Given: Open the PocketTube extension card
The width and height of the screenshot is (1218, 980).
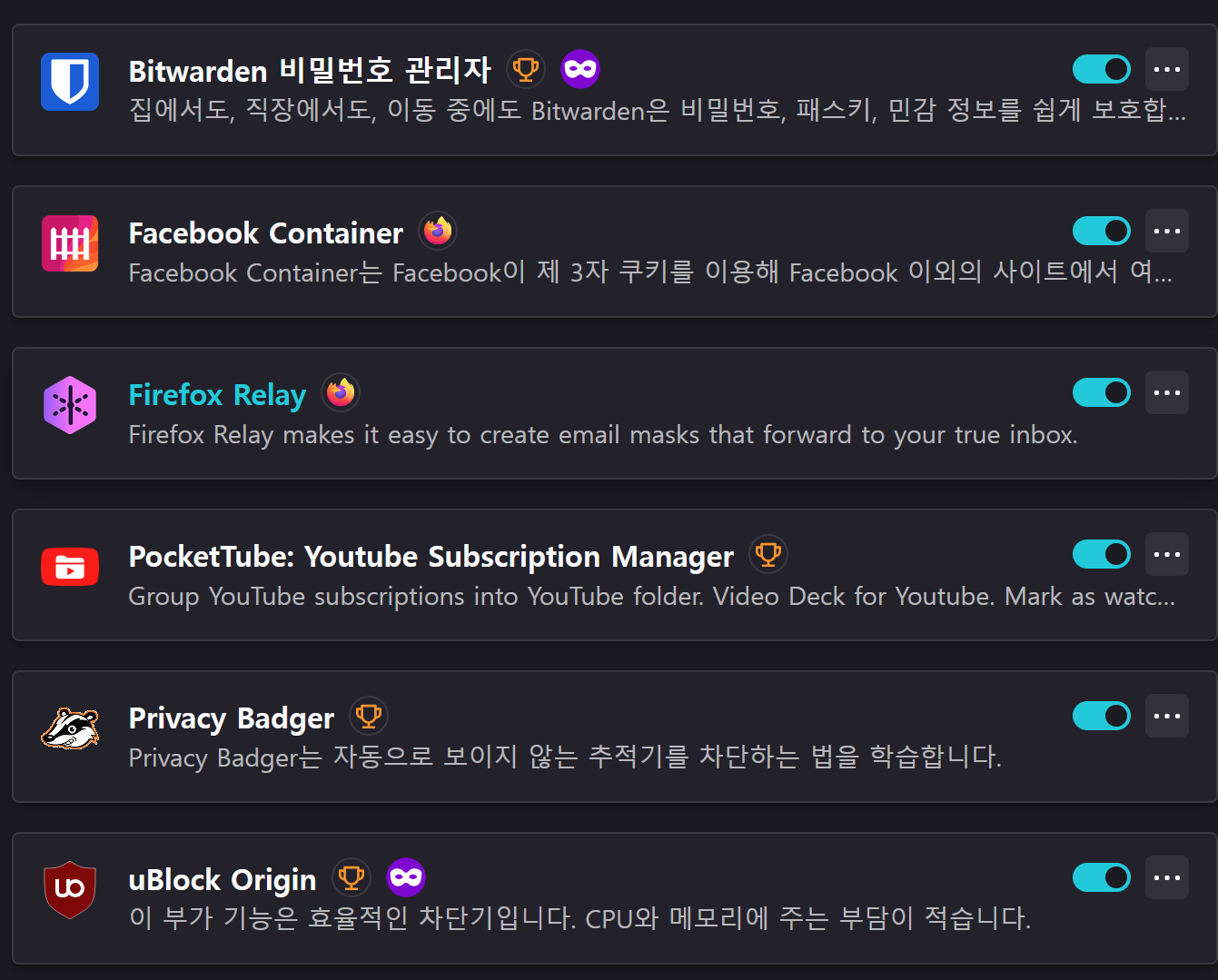Looking at the screenshot, I should [431, 557].
